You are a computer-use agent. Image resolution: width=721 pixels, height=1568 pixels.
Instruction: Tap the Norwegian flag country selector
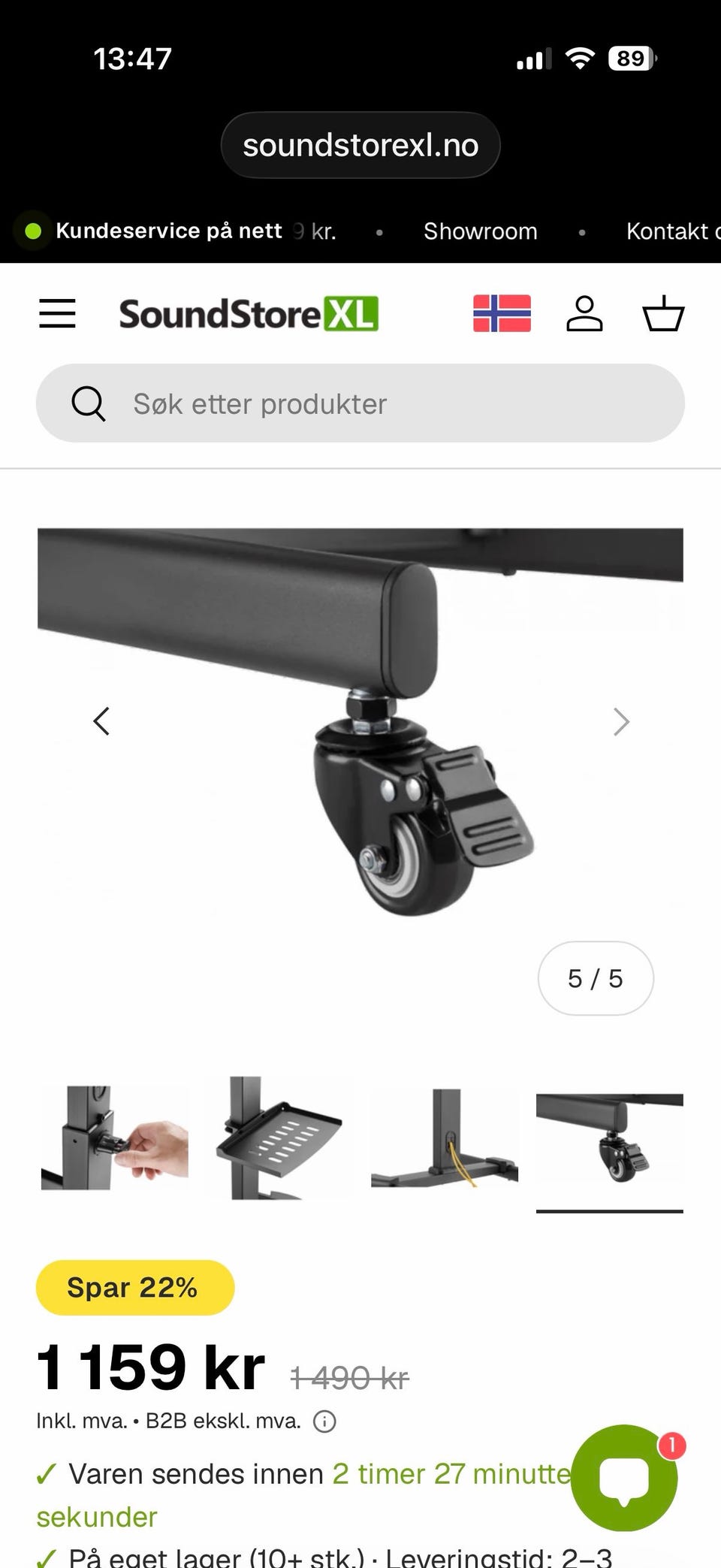(502, 313)
